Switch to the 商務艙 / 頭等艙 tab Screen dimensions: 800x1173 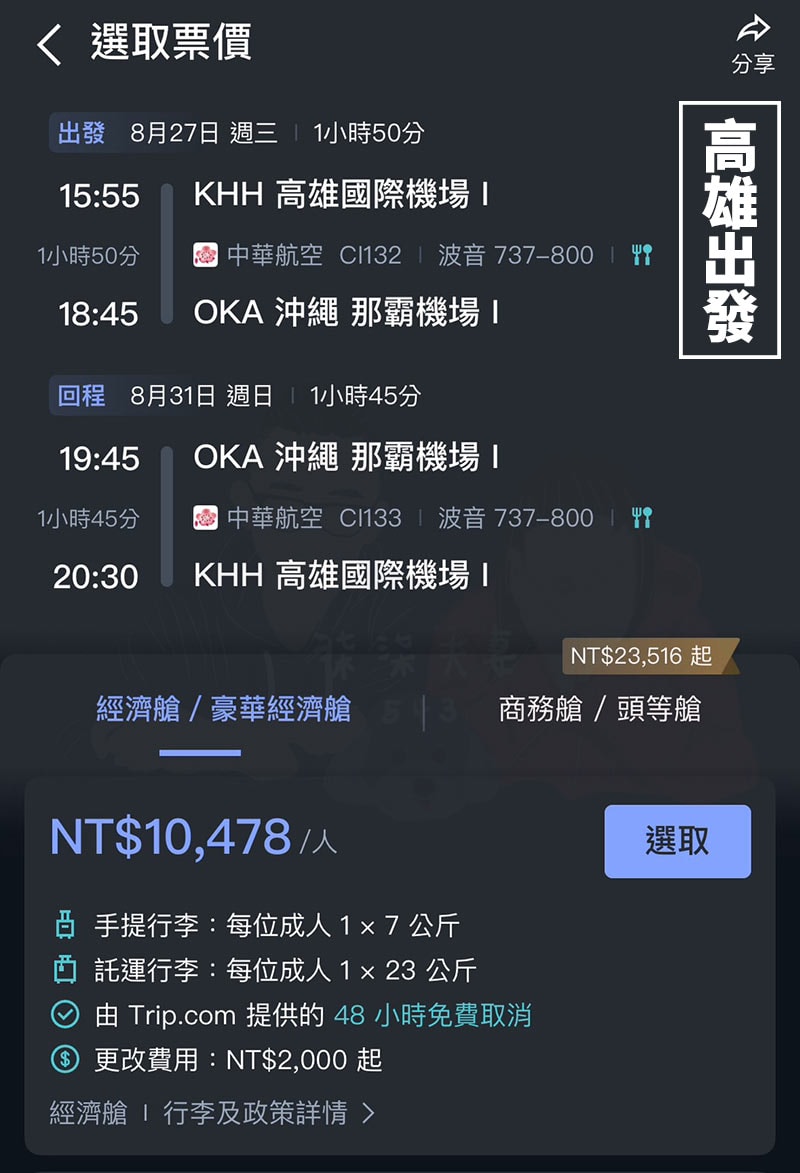click(600, 708)
